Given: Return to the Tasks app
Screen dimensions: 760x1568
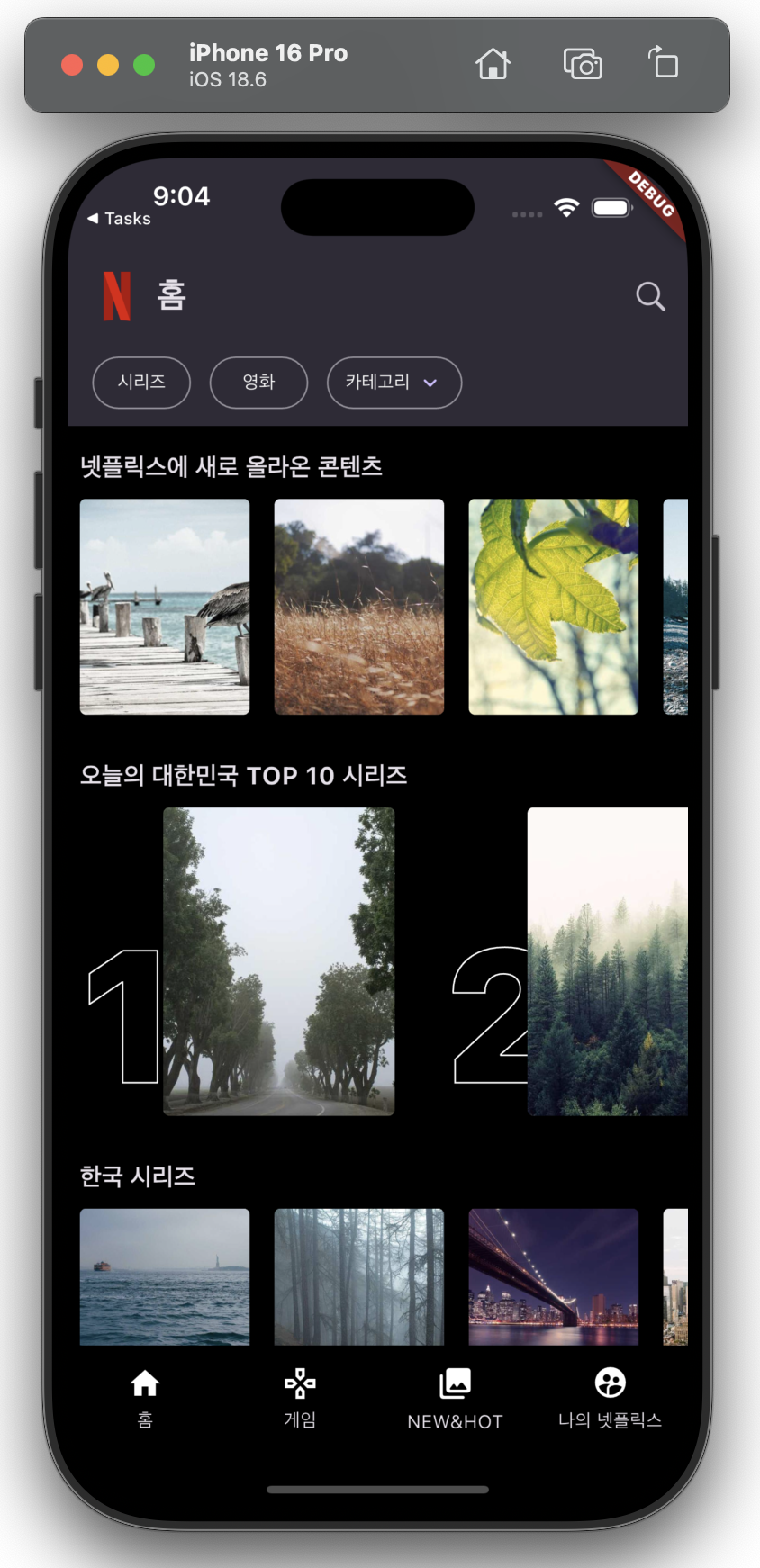Looking at the screenshot, I should [119, 219].
